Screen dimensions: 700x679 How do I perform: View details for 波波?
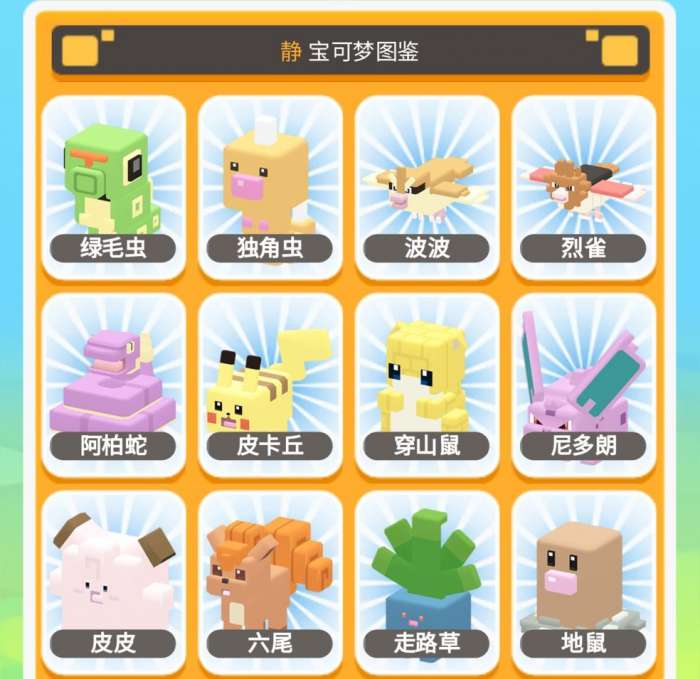pos(427,187)
